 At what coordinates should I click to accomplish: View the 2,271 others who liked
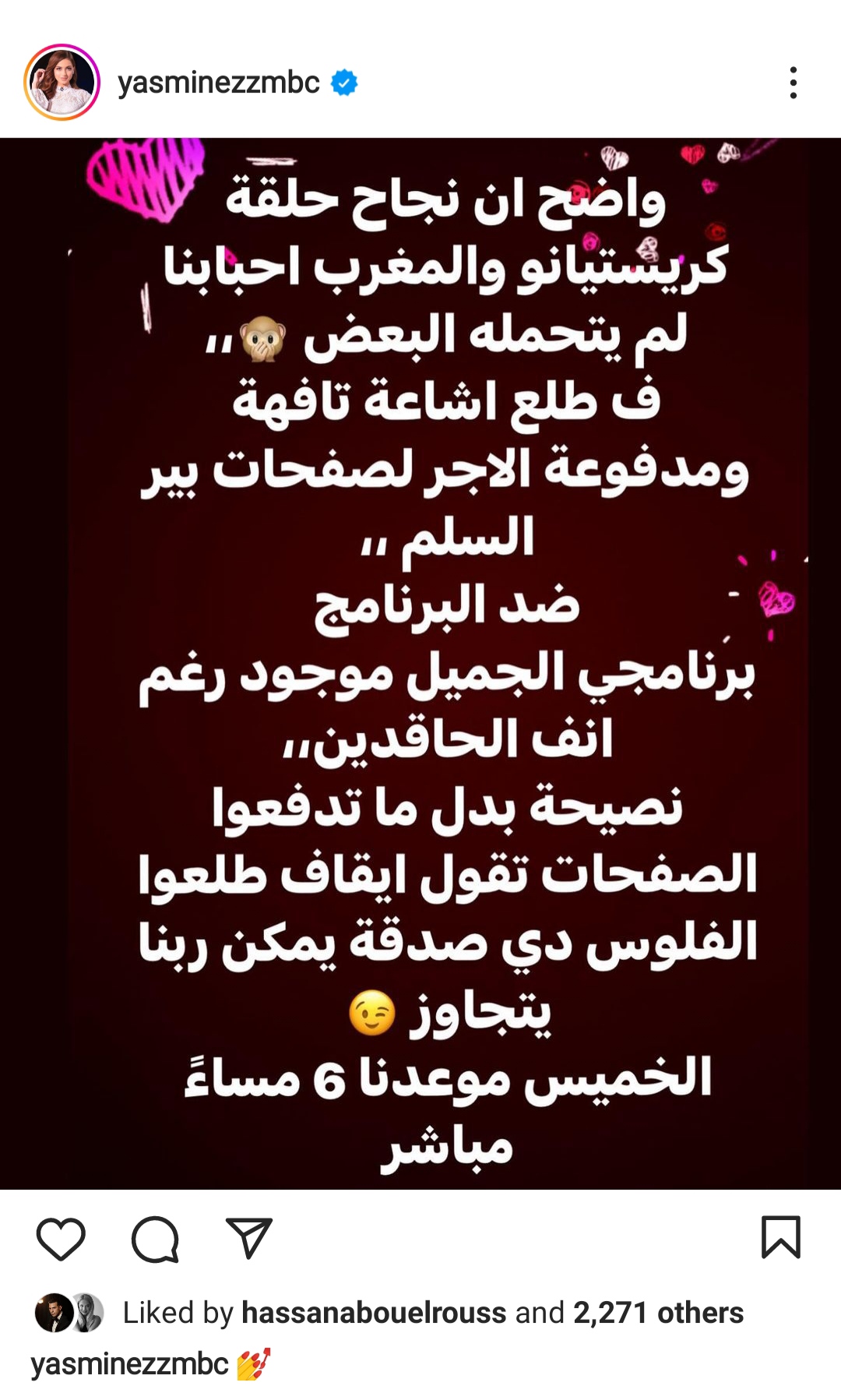tap(658, 1313)
